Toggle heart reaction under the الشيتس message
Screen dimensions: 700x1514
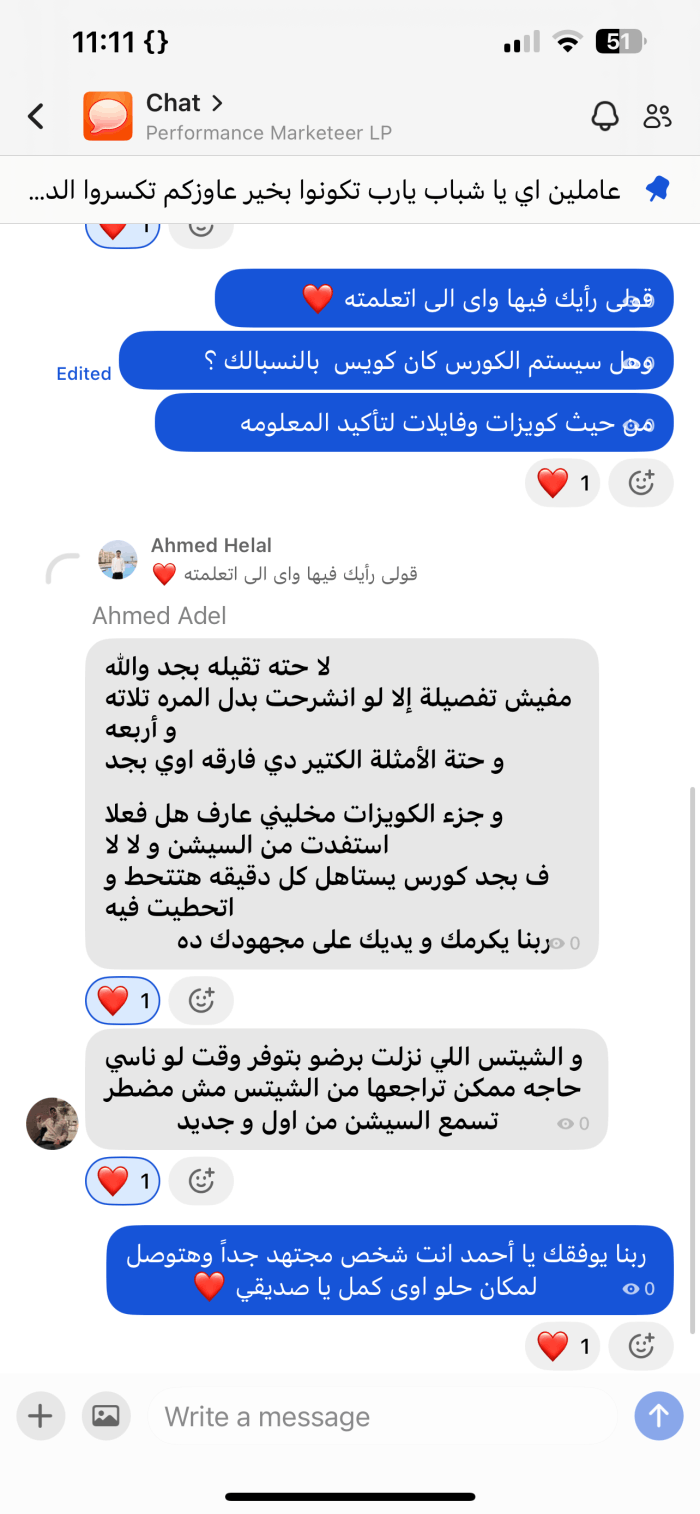pyautogui.click(x=123, y=1182)
